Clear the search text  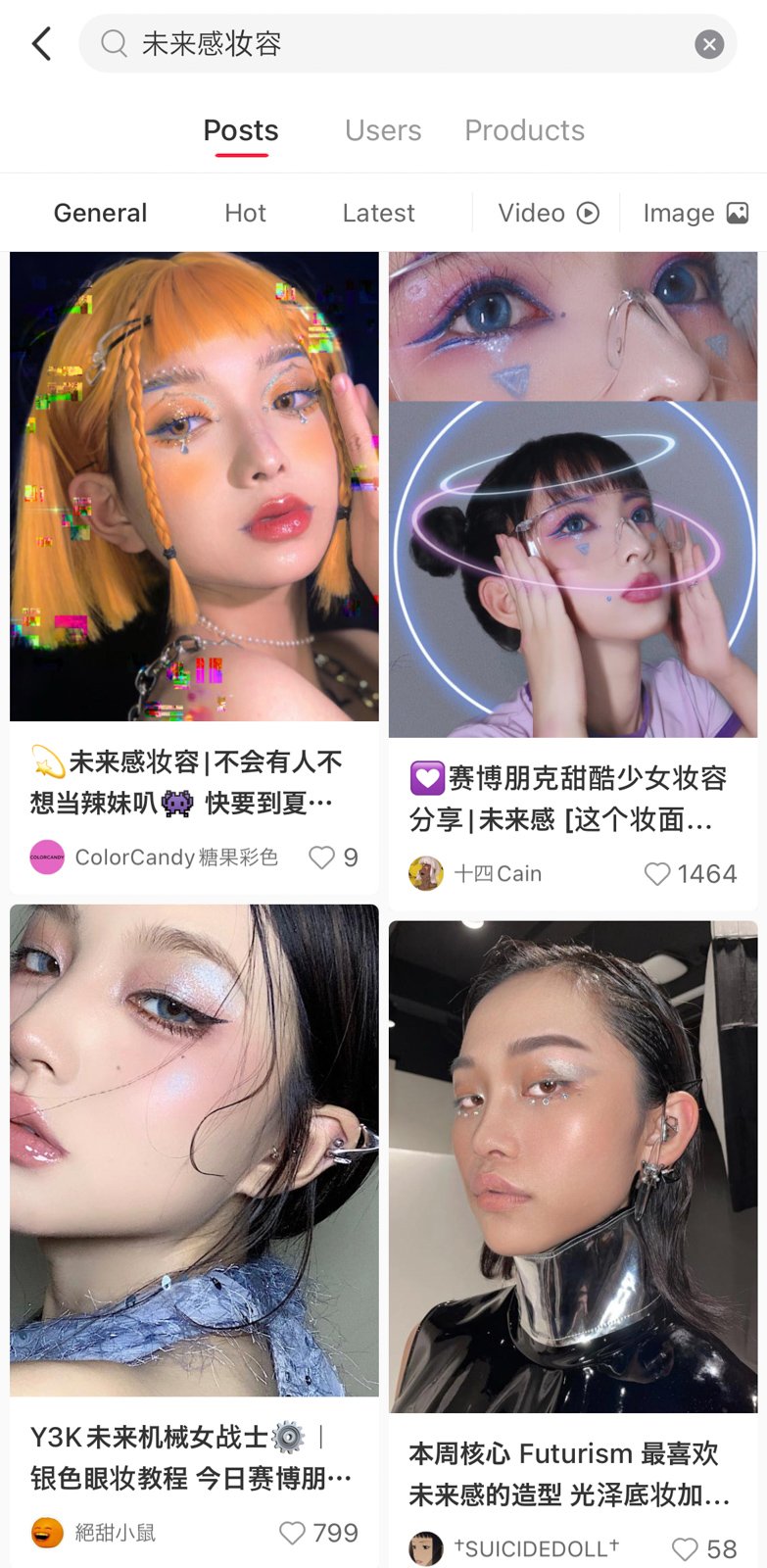pyautogui.click(x=709, y=44)
